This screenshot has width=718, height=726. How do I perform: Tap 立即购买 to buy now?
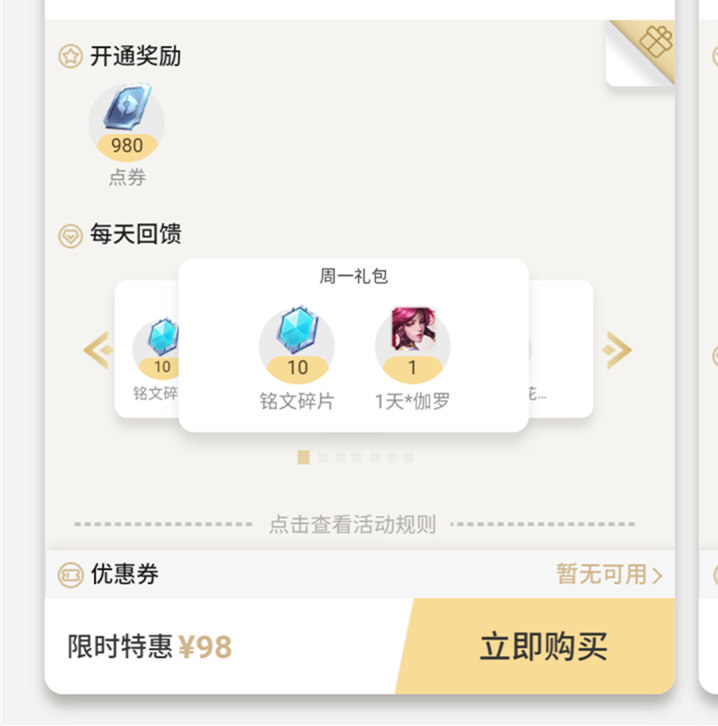click(543, 647)
